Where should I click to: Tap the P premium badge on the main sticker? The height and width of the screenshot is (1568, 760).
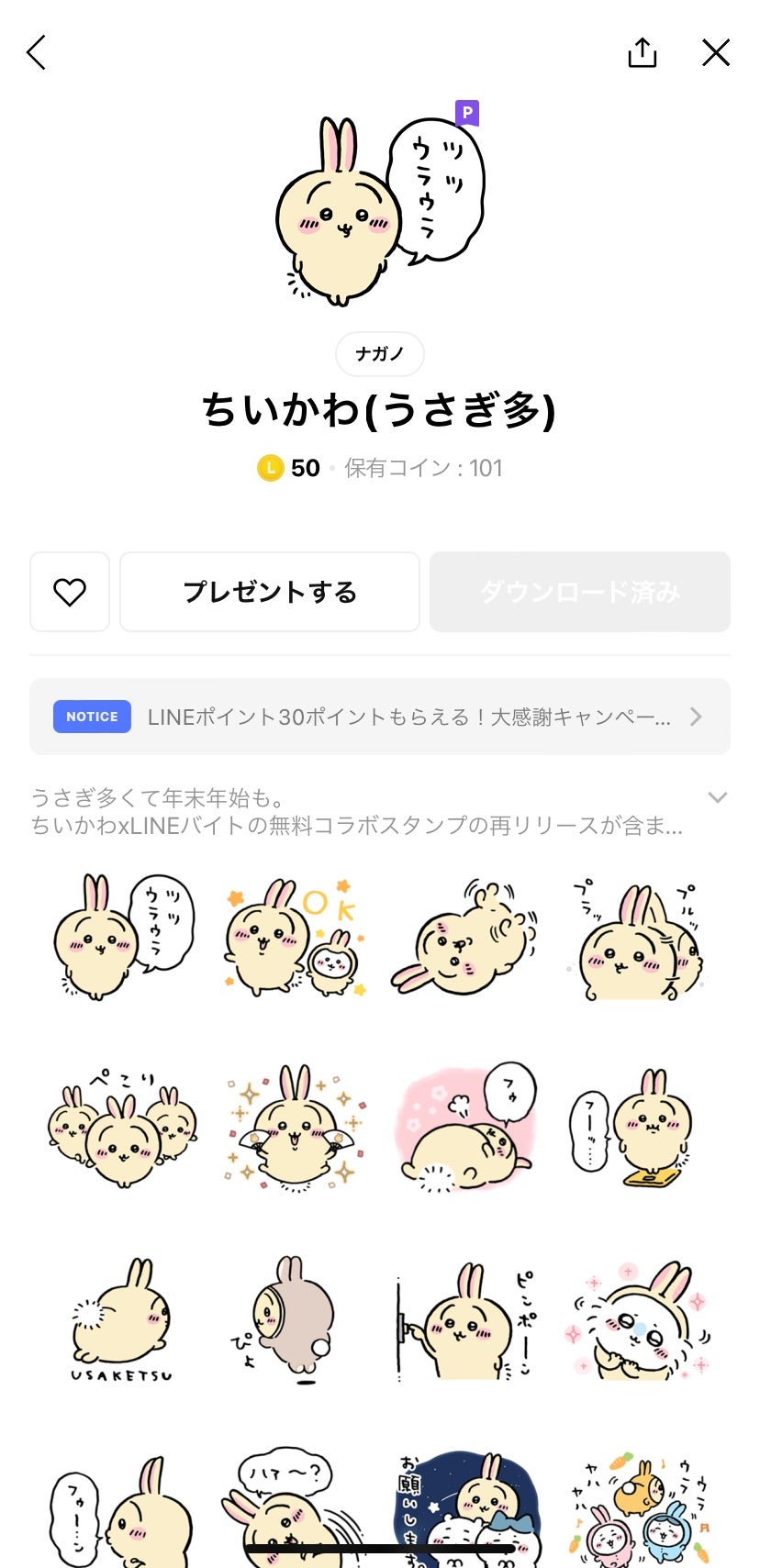point(466,113)
